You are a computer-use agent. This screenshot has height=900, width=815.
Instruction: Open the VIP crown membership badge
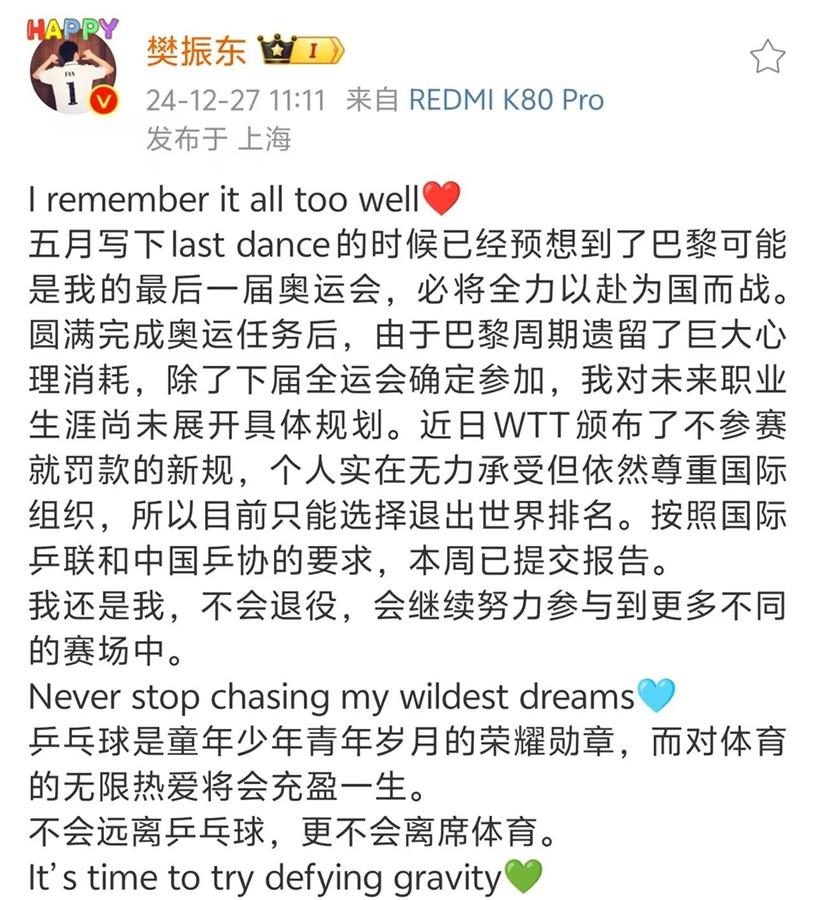[300, 49]
